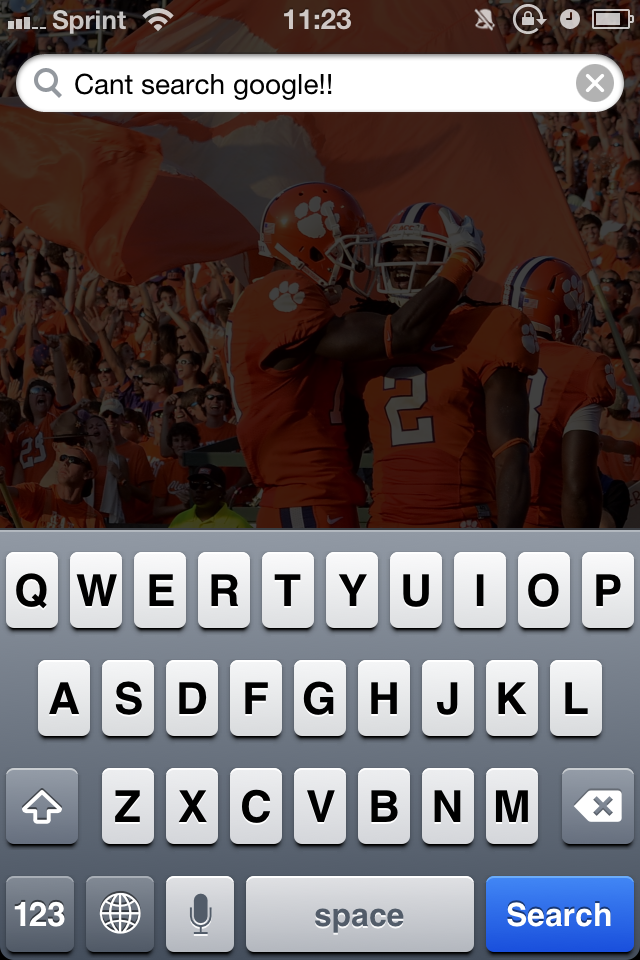Viewport: 640px width, 960px height.
Task: Tap the backspace key
Action: 598,806
